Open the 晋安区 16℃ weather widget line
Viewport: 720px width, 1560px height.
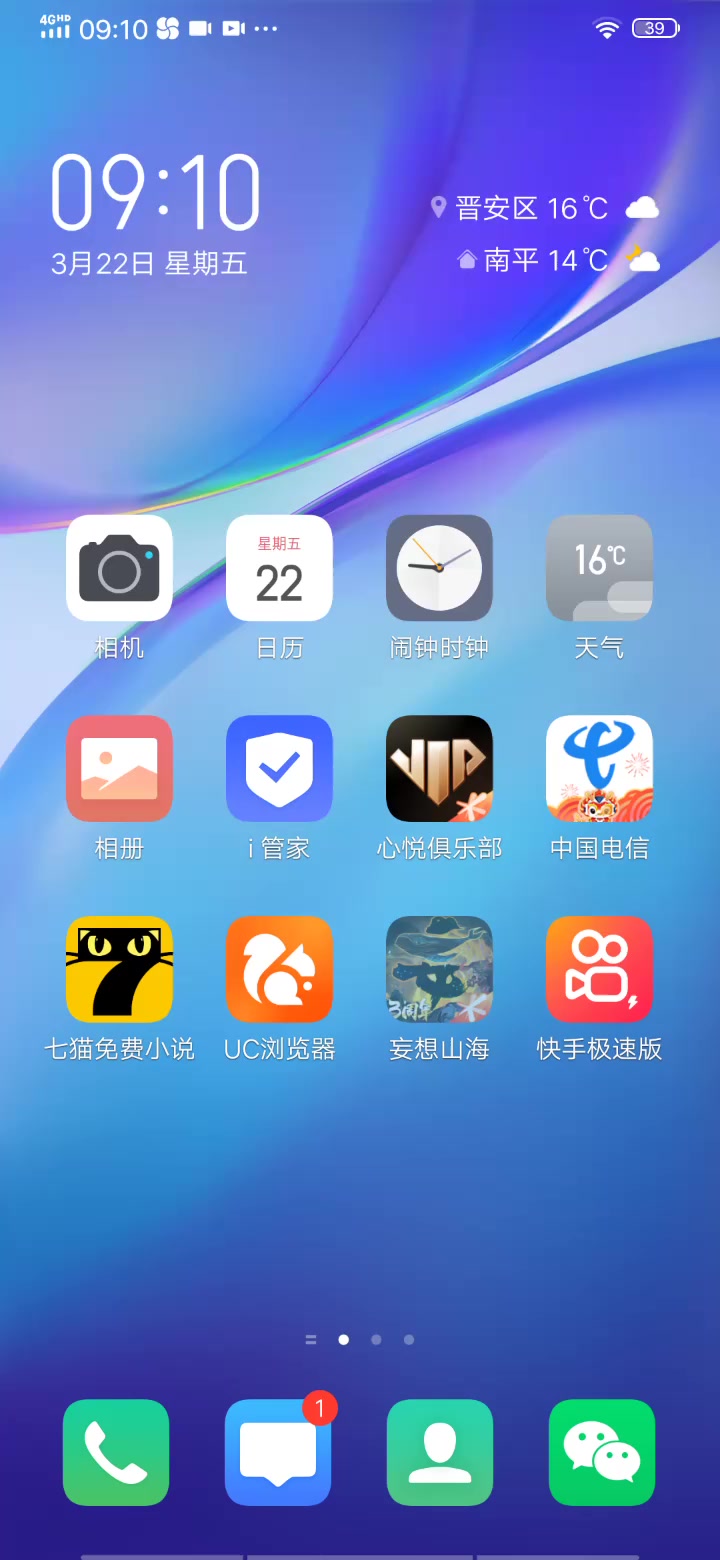545,208
